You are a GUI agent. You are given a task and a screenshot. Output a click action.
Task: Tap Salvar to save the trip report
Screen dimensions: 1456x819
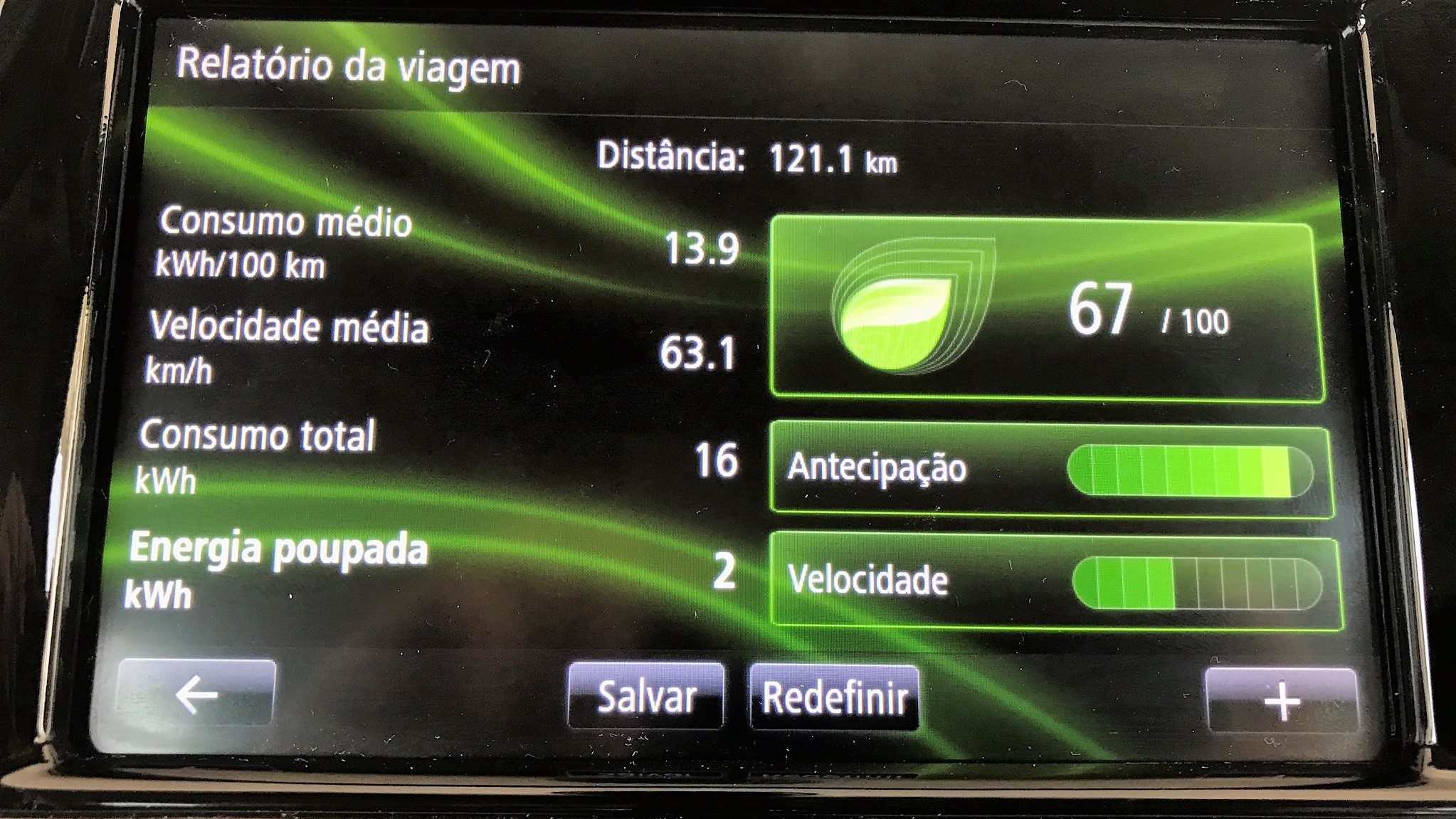(646, 696)
